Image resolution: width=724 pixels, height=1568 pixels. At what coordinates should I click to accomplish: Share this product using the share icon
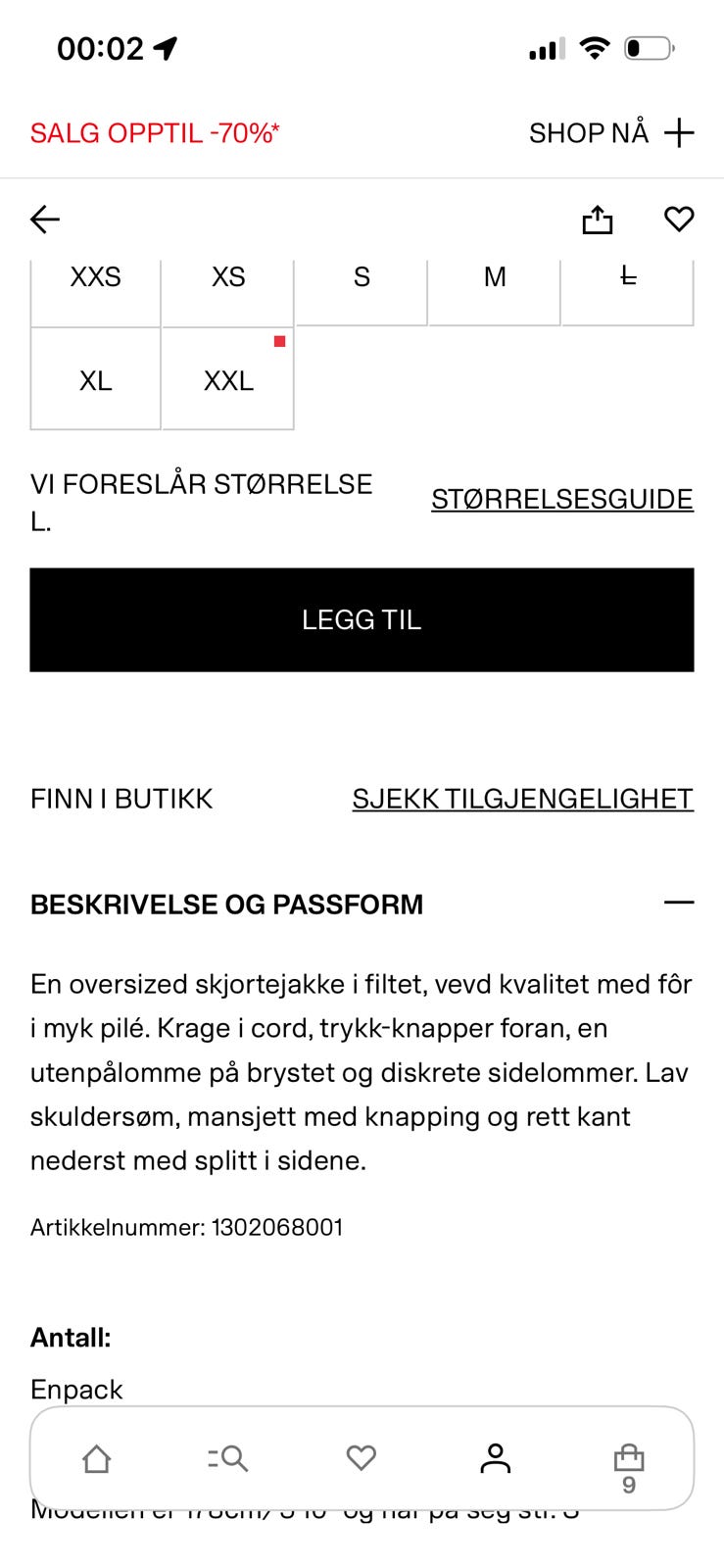[598, 220]
